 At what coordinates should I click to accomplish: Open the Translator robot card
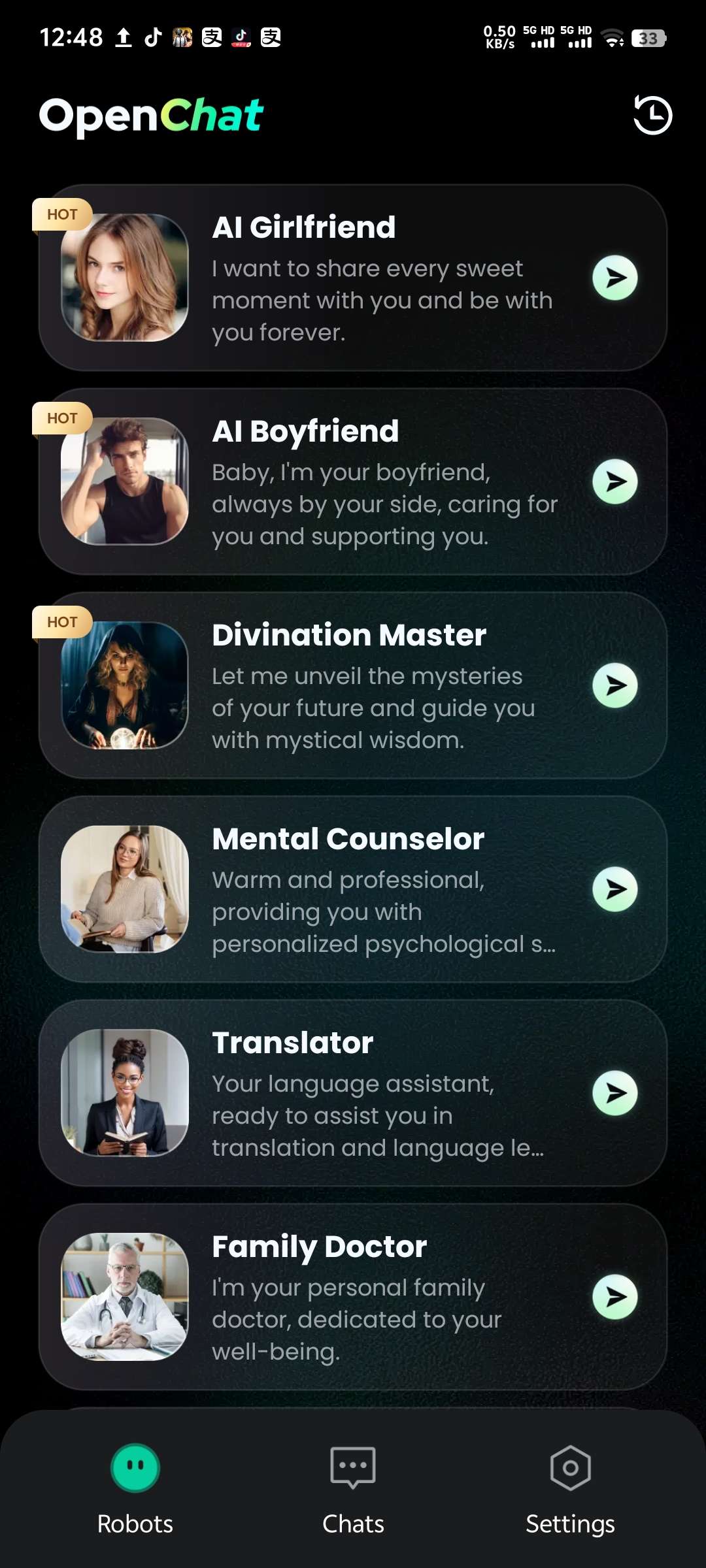[353, 1093]
